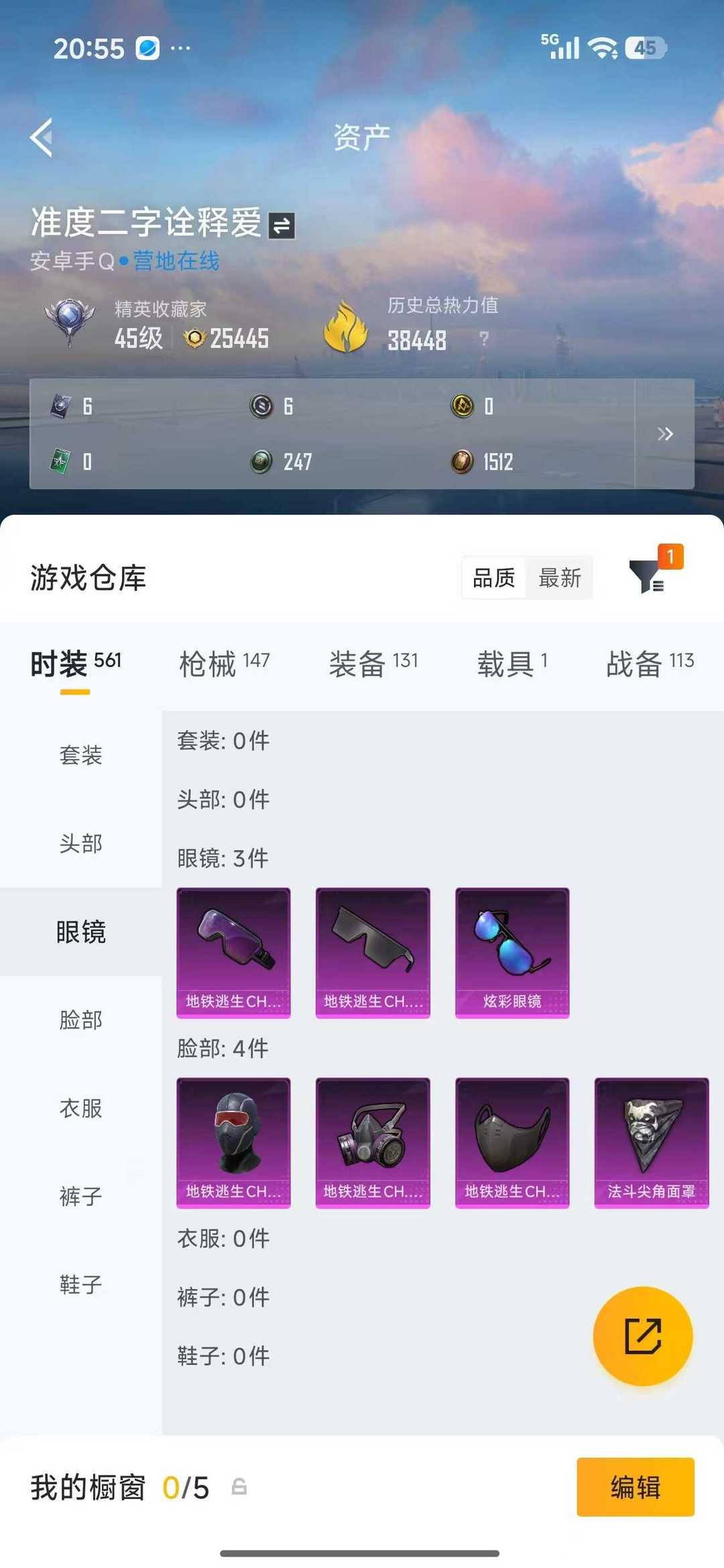Switch to the 枪械 tab
The image size is (724, 1568).
225,664
